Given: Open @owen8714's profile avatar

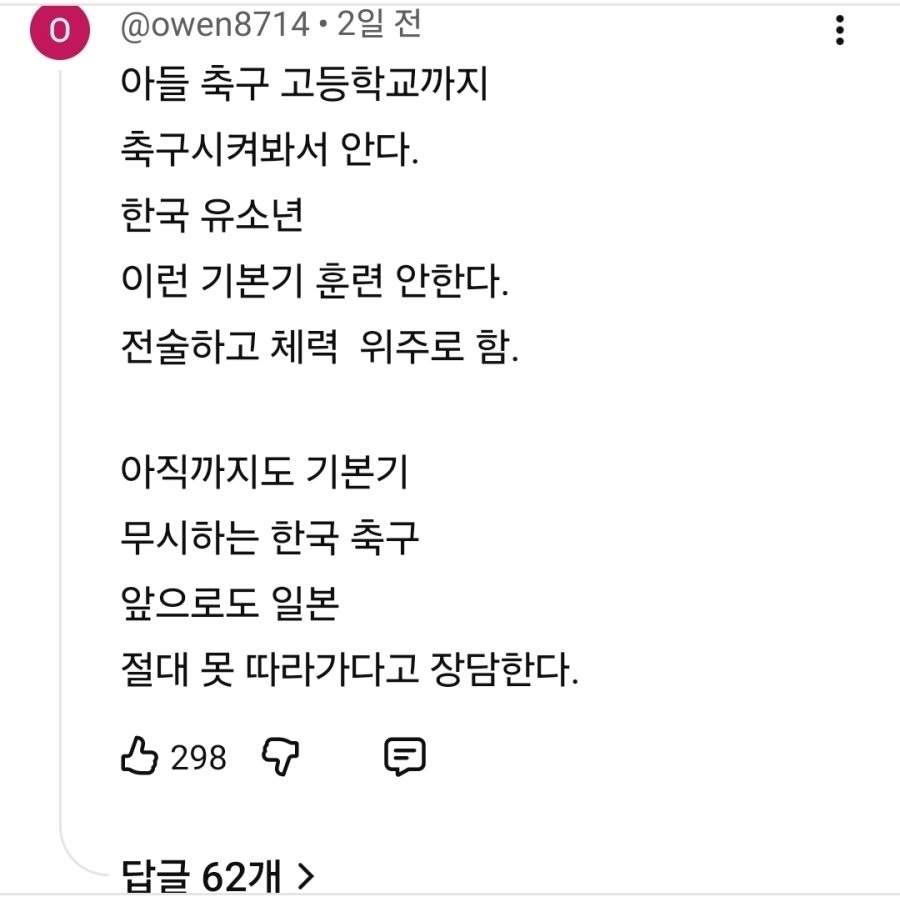Looking at the screenshot, I should point(59,33).
